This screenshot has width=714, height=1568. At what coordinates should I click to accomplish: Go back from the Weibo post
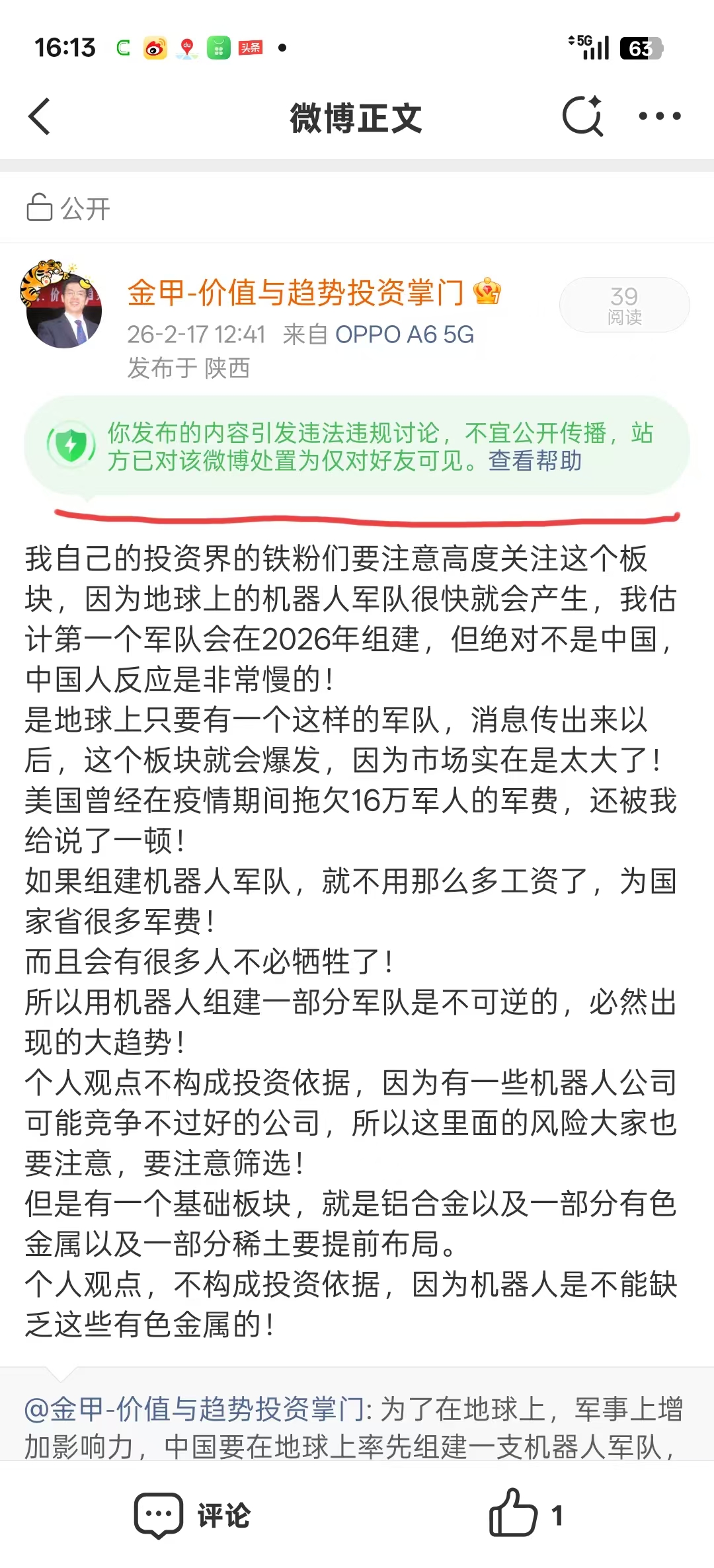coord(40,117)
